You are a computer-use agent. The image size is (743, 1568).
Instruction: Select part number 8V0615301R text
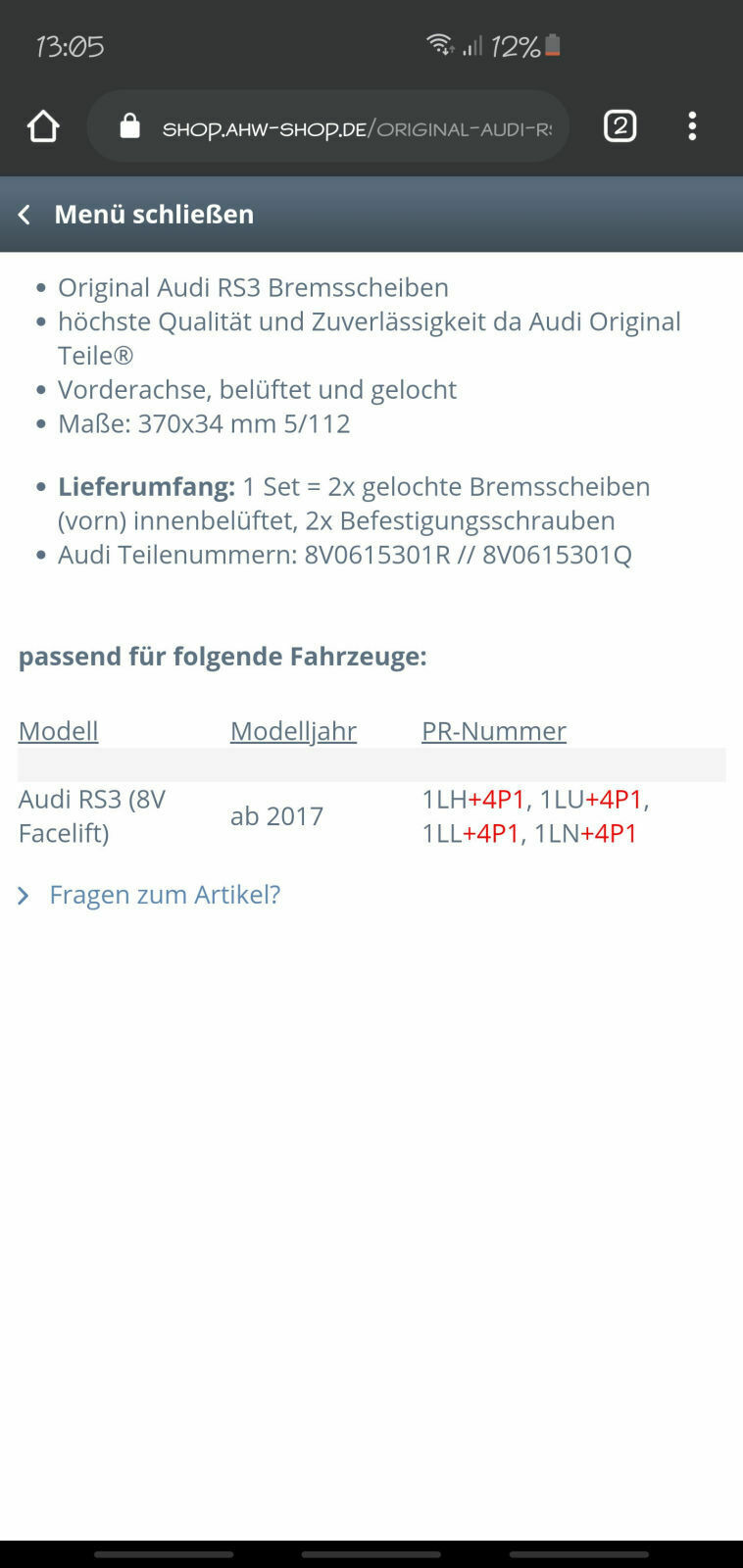tap(376, 554)
